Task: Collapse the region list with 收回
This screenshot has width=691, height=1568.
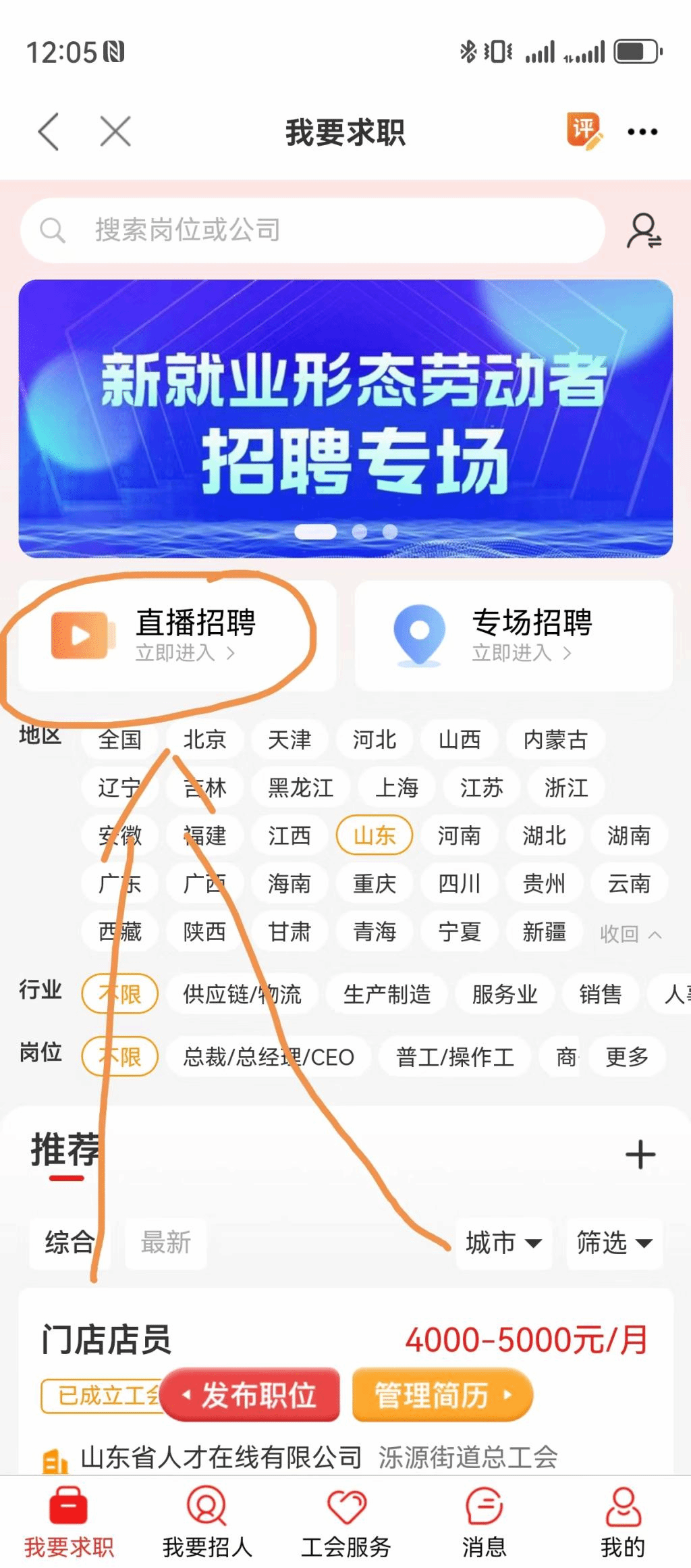Action: 630,934
